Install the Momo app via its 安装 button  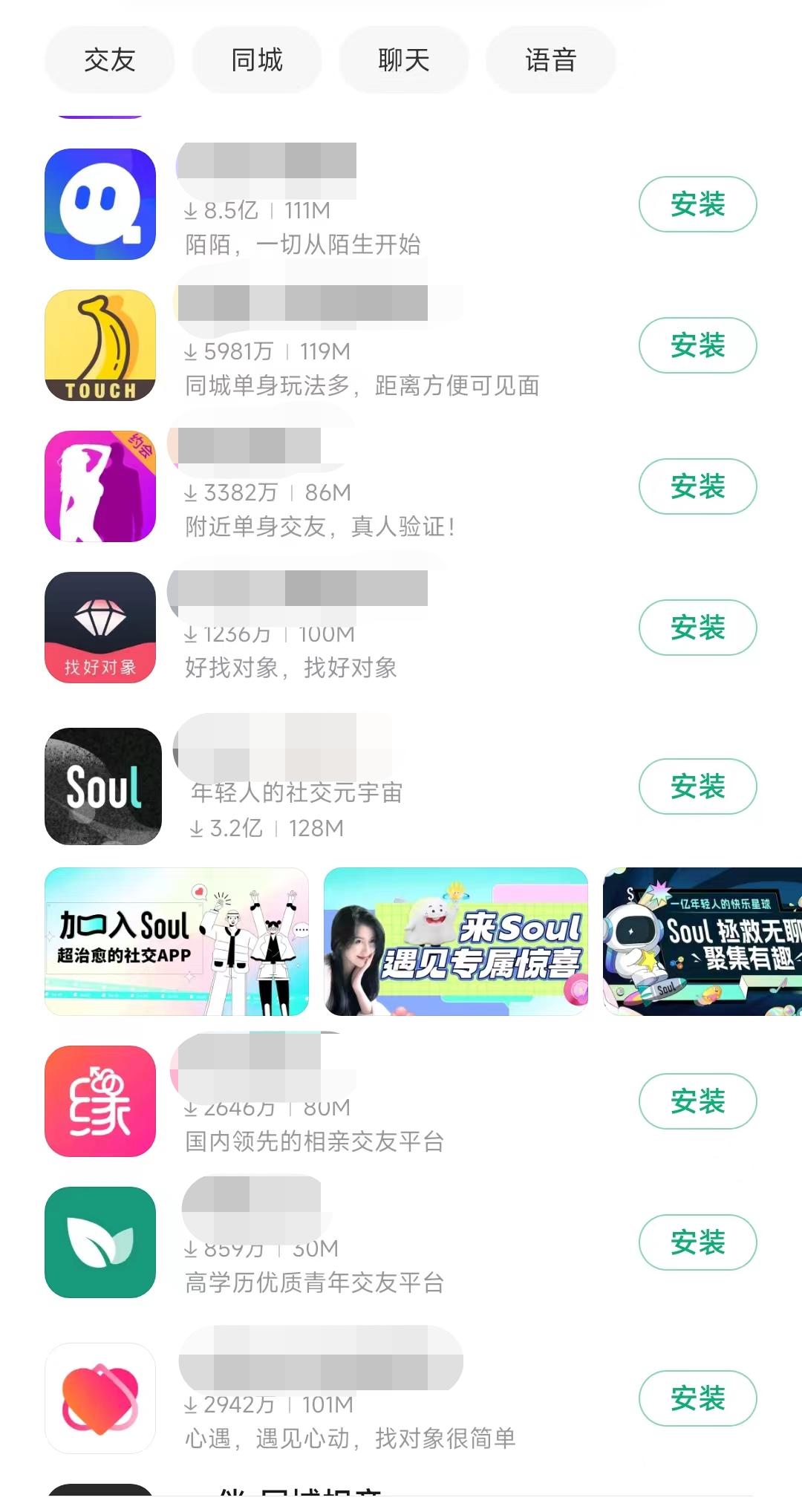pyautogui.click(x=697, y=204)
